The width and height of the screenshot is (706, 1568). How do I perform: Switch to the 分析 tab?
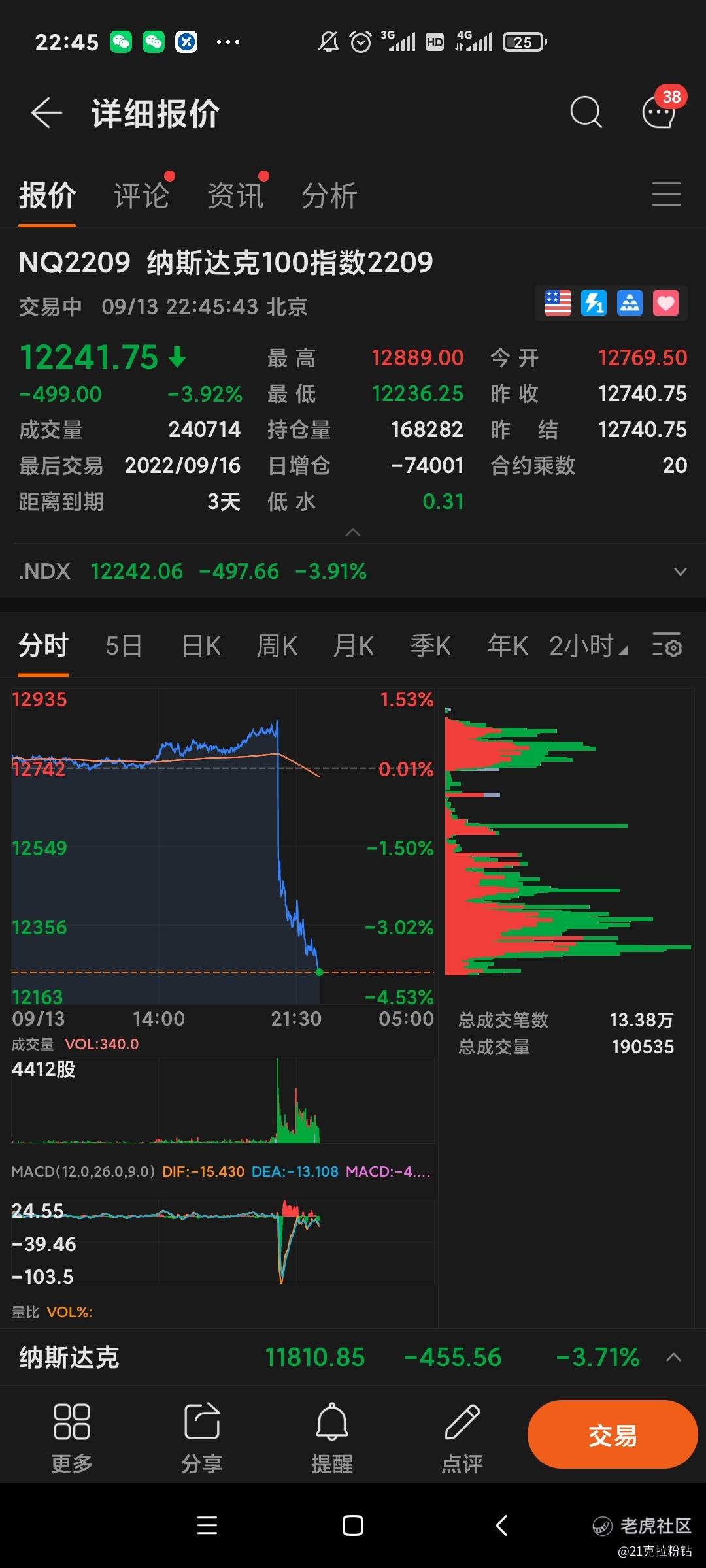point(329,195)
